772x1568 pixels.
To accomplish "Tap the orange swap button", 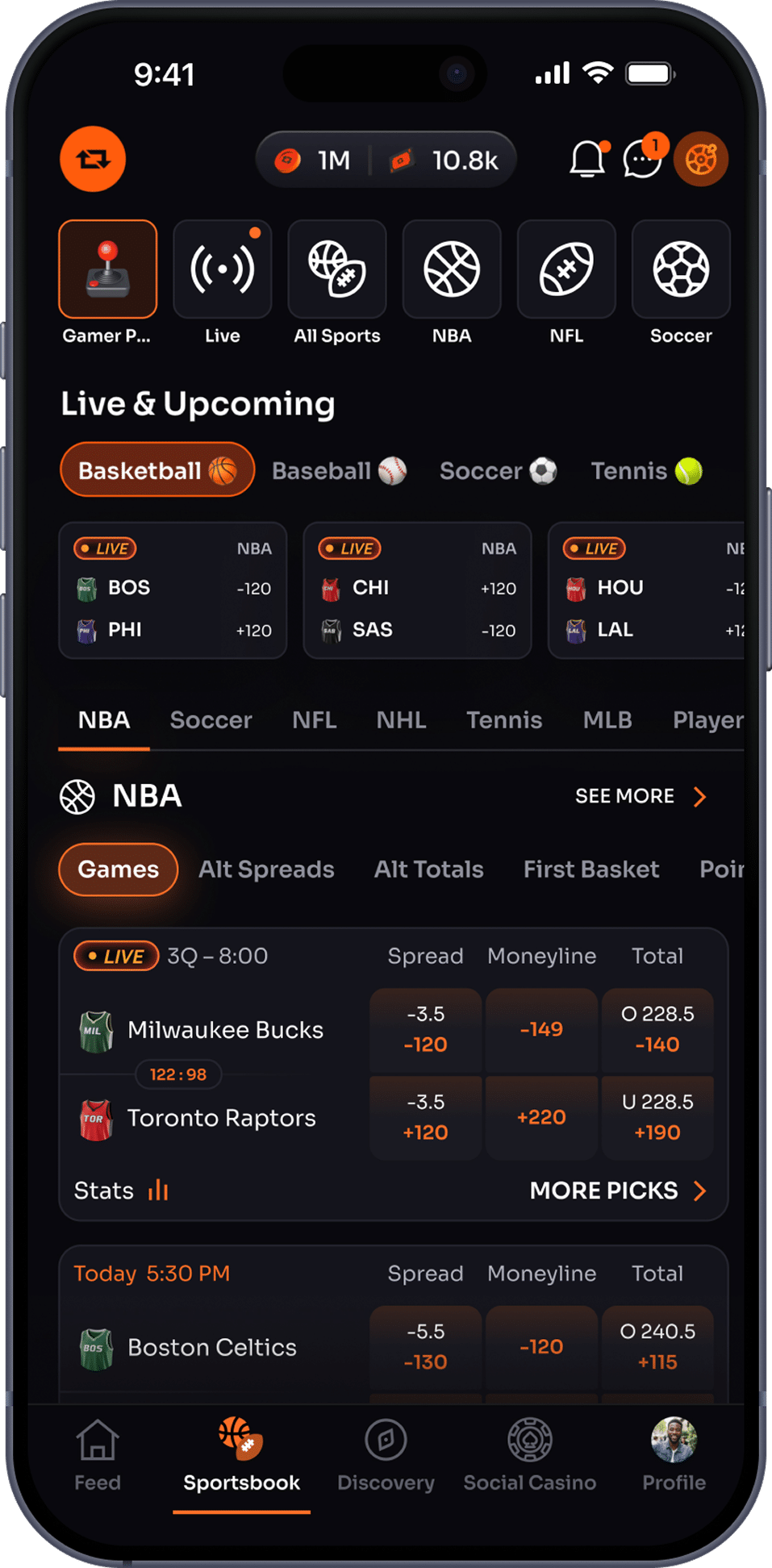I will 93,159.
